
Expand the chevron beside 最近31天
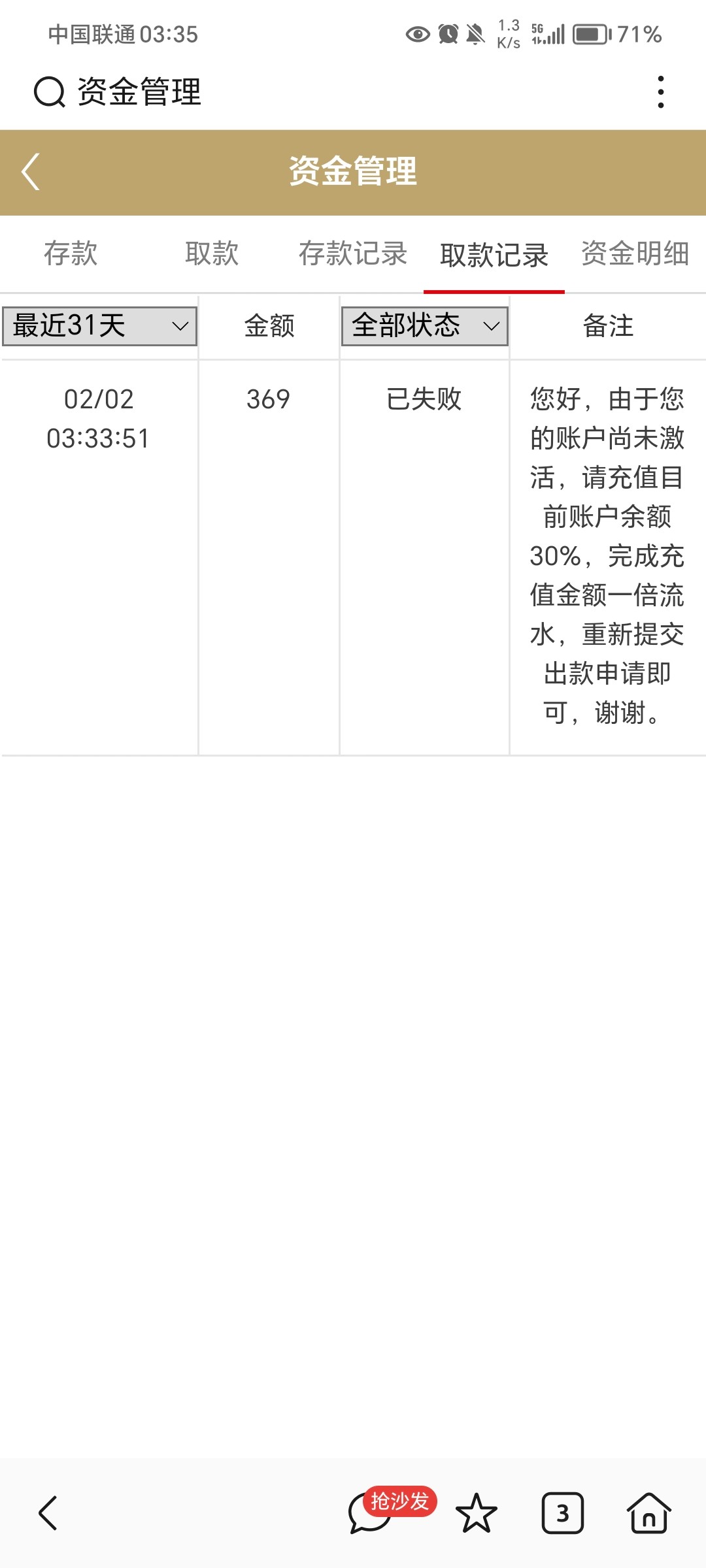pos(180,326)
